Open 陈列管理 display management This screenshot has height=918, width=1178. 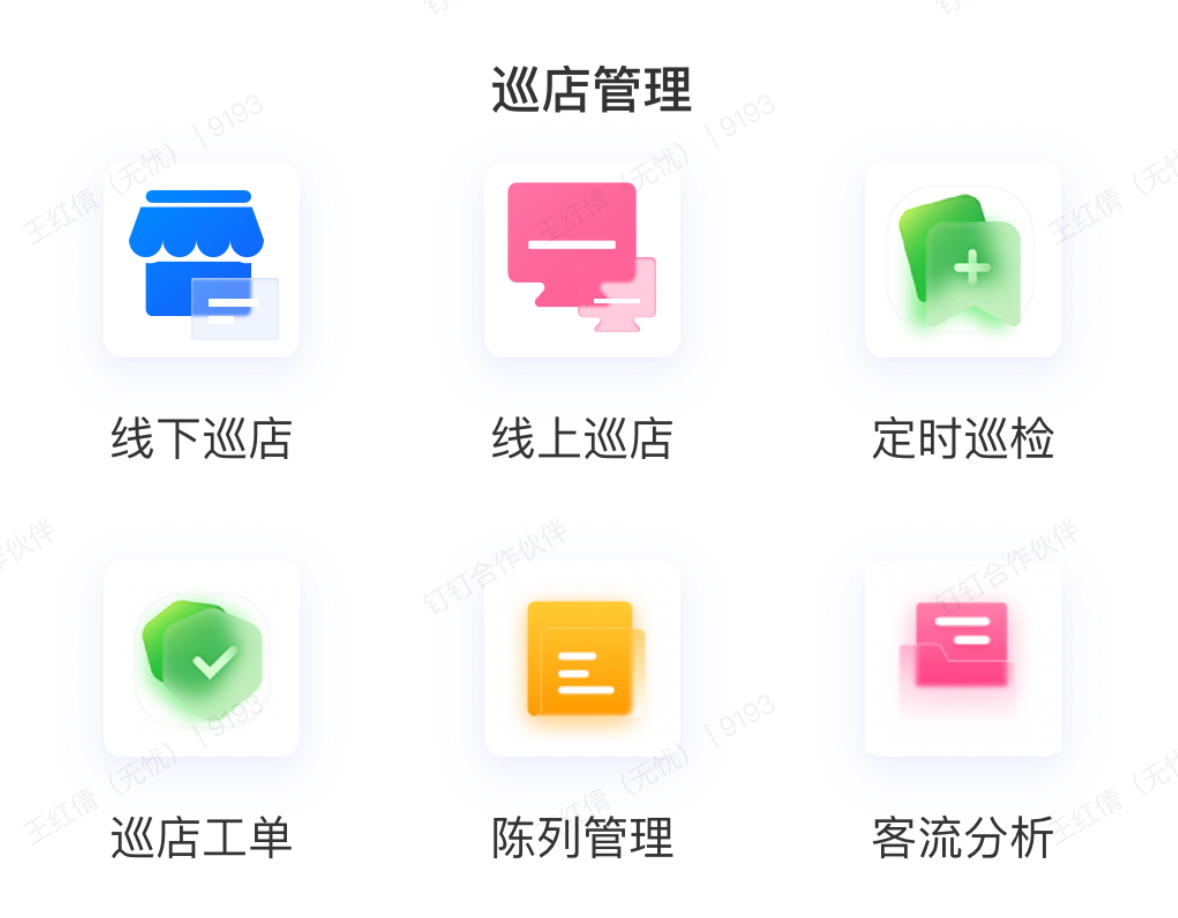pyautogui.click(x=582, y=658)
